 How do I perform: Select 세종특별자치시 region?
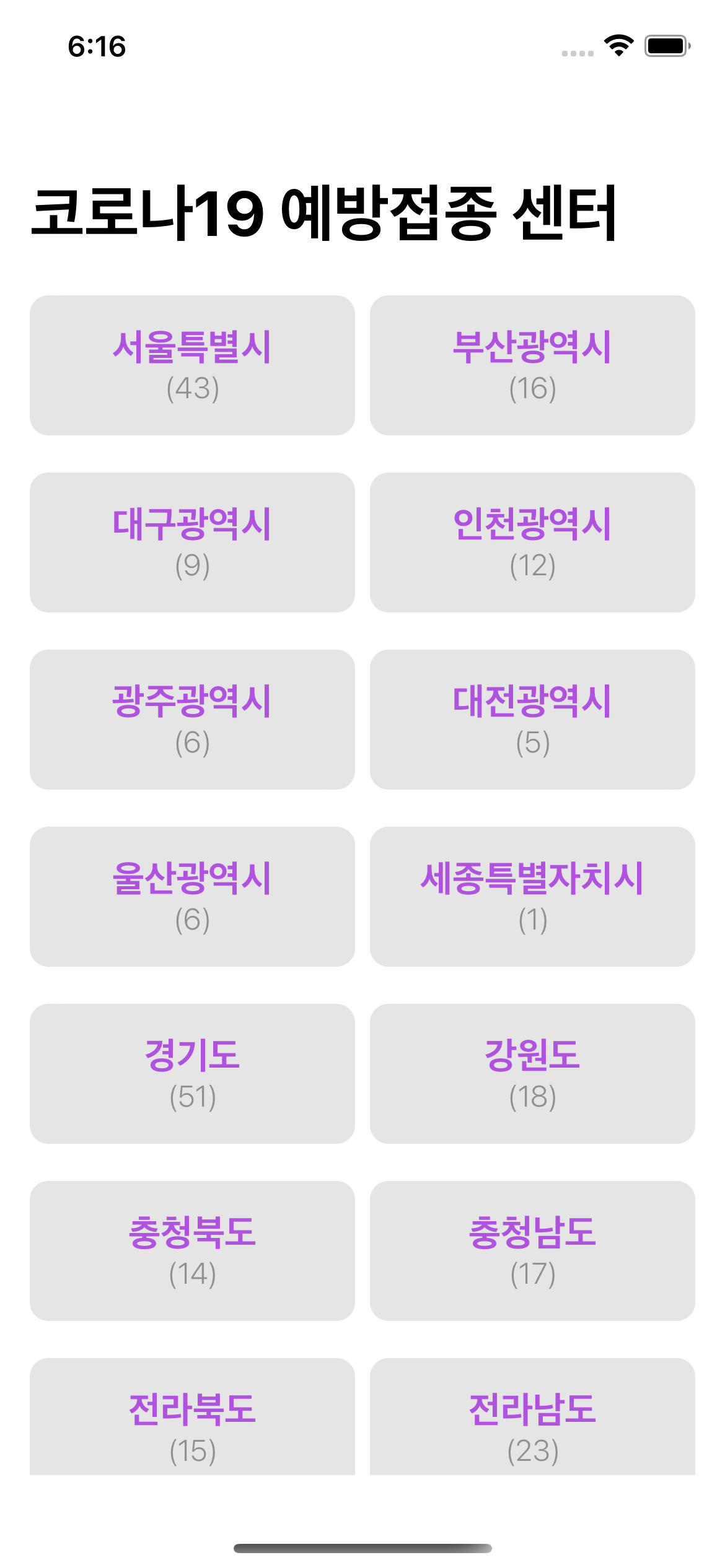[532, 897]
